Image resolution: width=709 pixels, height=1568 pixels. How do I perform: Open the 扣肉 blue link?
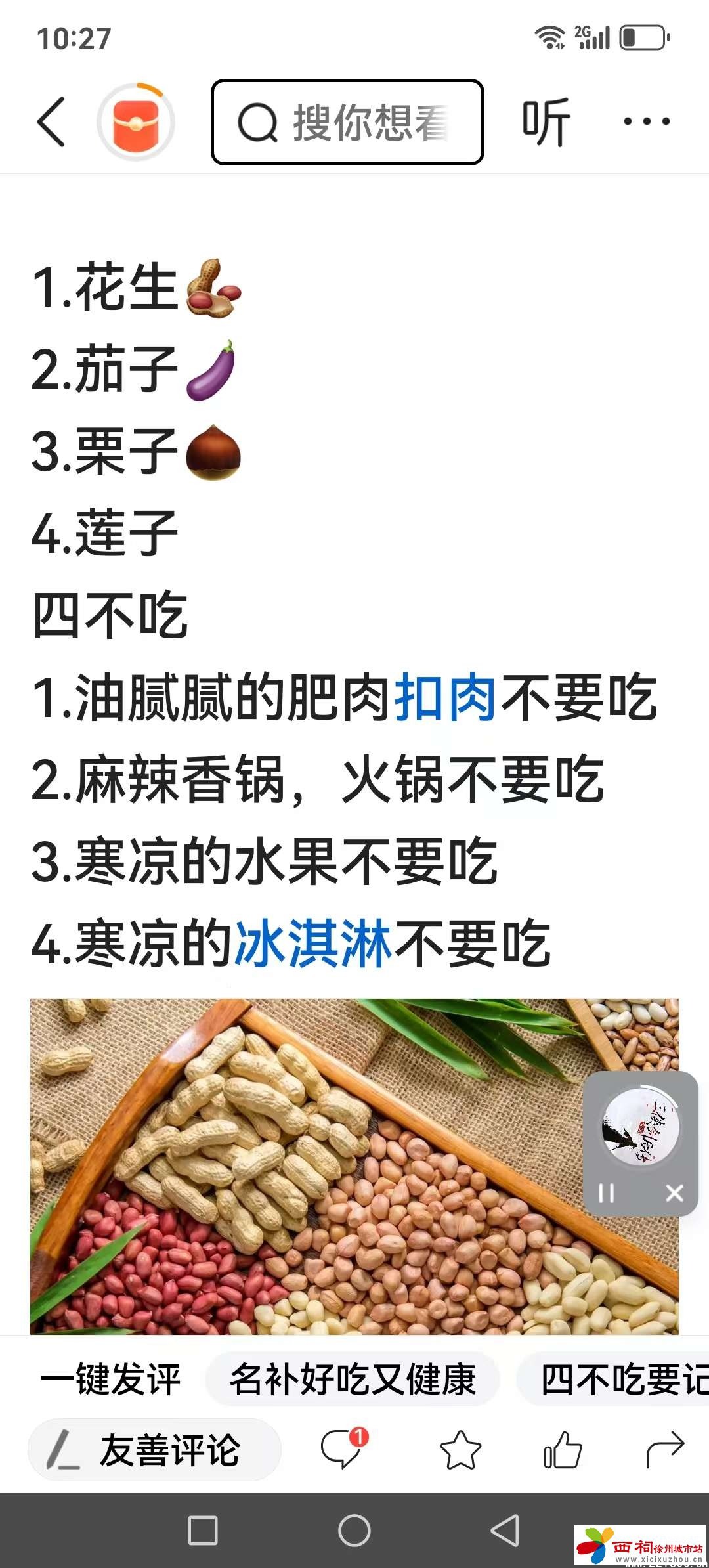click(x=445, y=698)
